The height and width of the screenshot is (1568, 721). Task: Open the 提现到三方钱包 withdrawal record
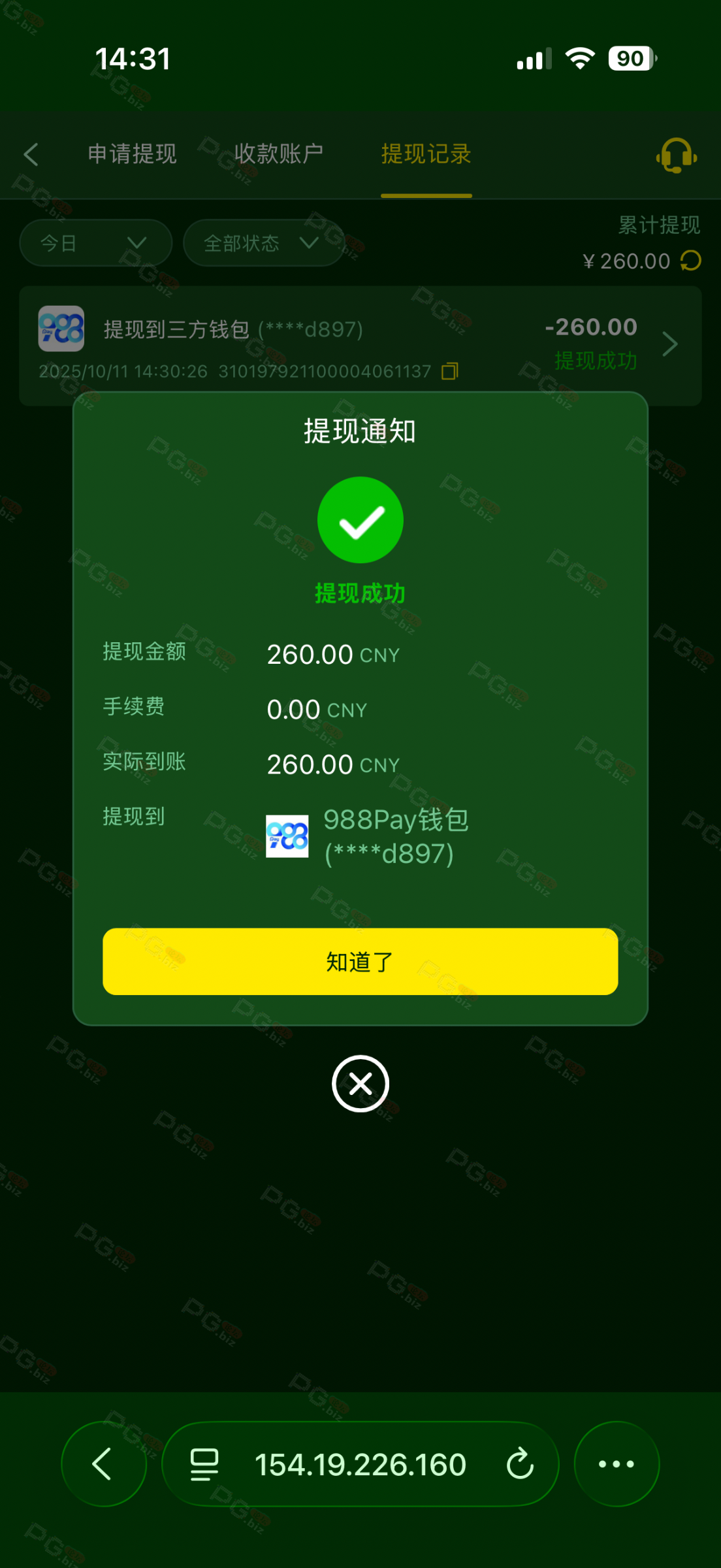pos(360,345)
